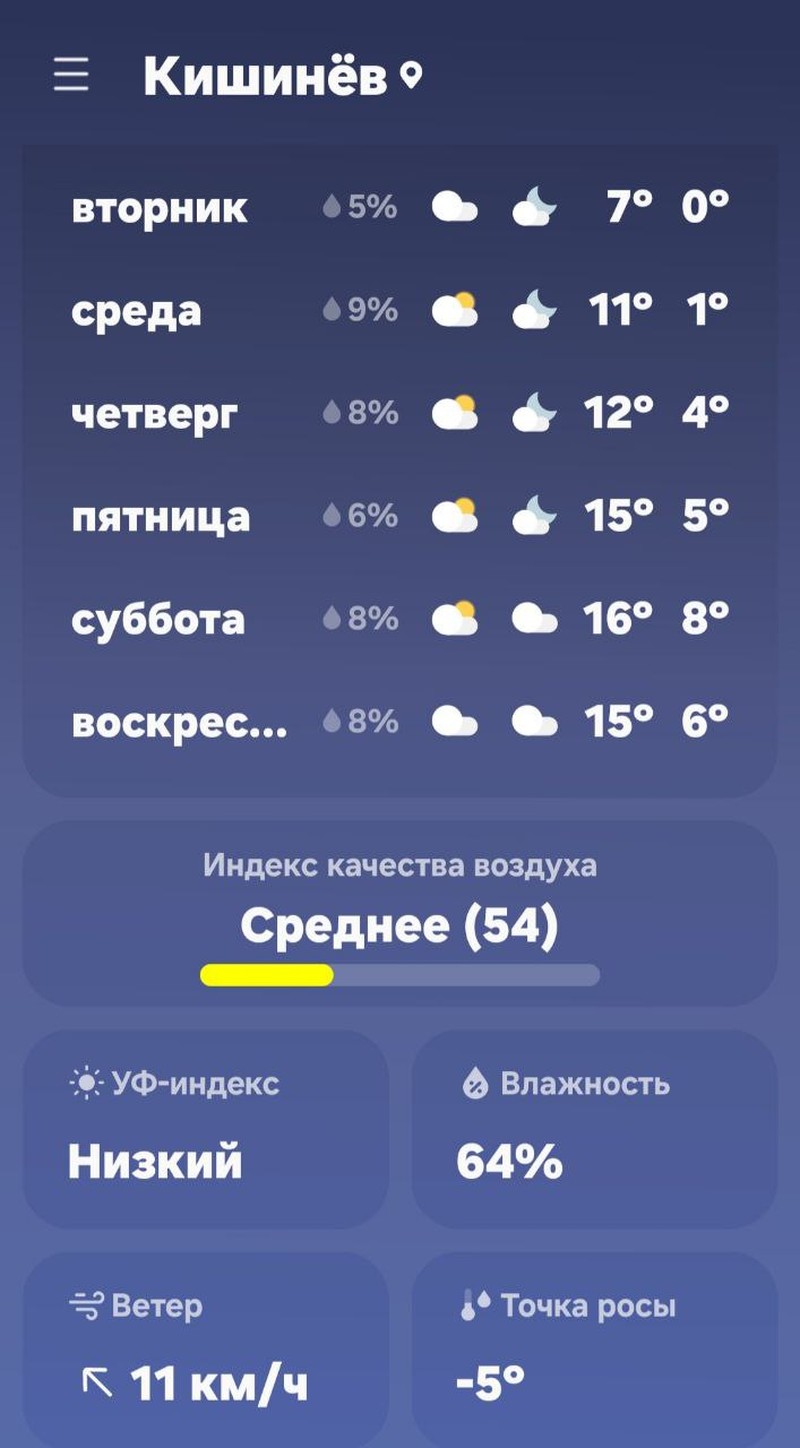
Task: Click the moon-and-cloud night icon for среда
Action: [x=534, y=310]
